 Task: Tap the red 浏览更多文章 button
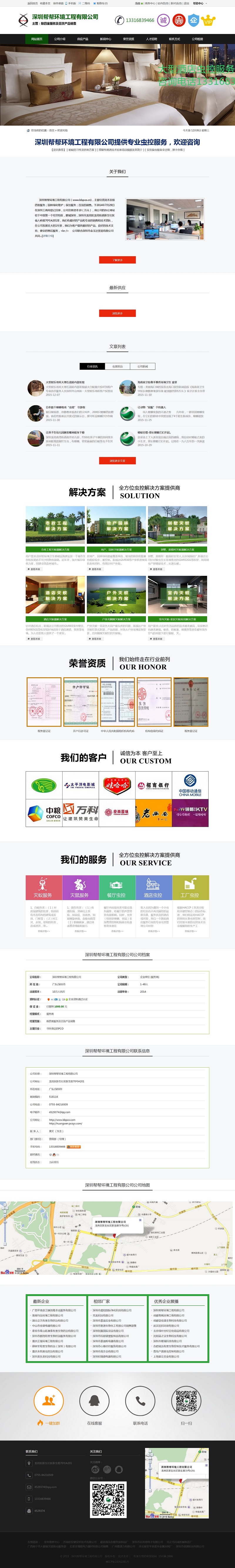point(117,461)
